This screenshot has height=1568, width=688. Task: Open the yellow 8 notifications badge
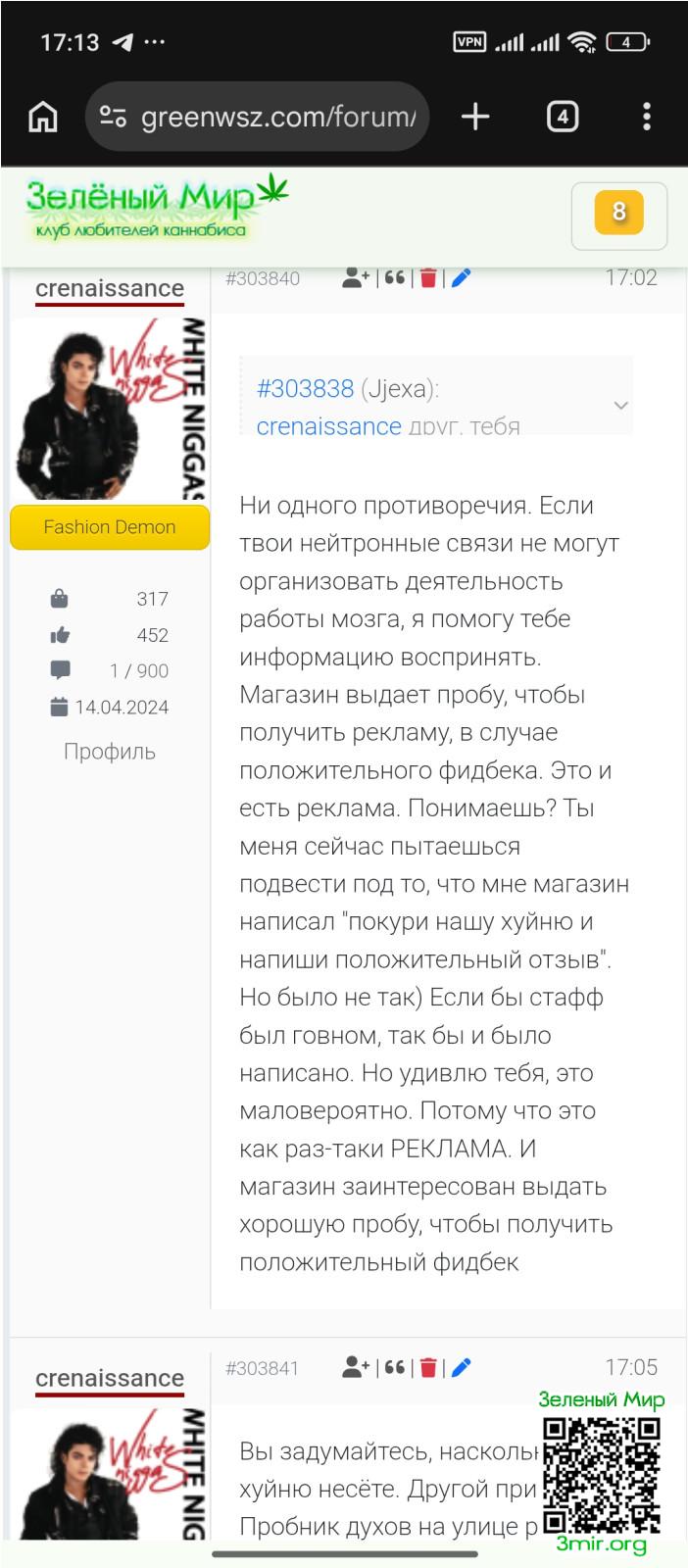tap(618, 212)
